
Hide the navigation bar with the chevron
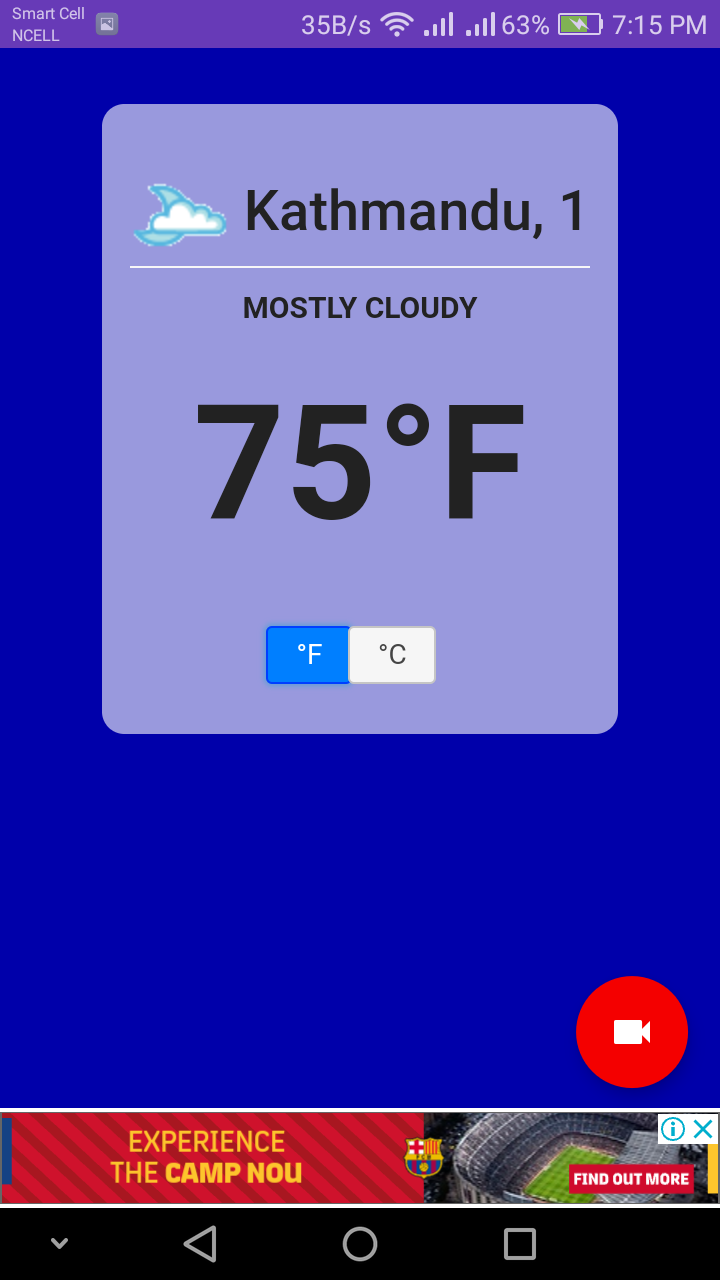click(x=59, y=1244)
